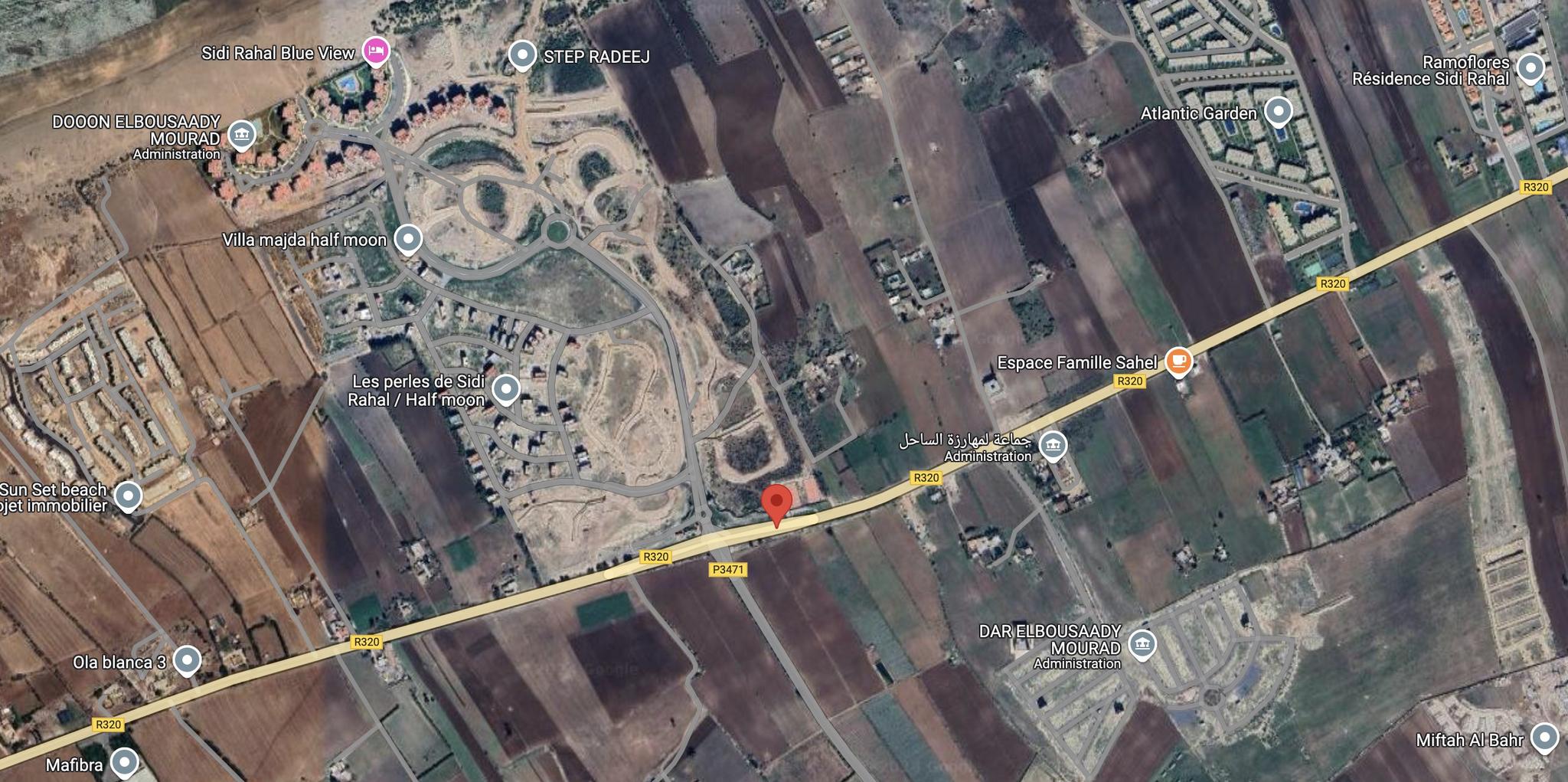The image size is (1568, 782).
Task: Open the Ola blanca 3 marker
Action: coord(187,659)
